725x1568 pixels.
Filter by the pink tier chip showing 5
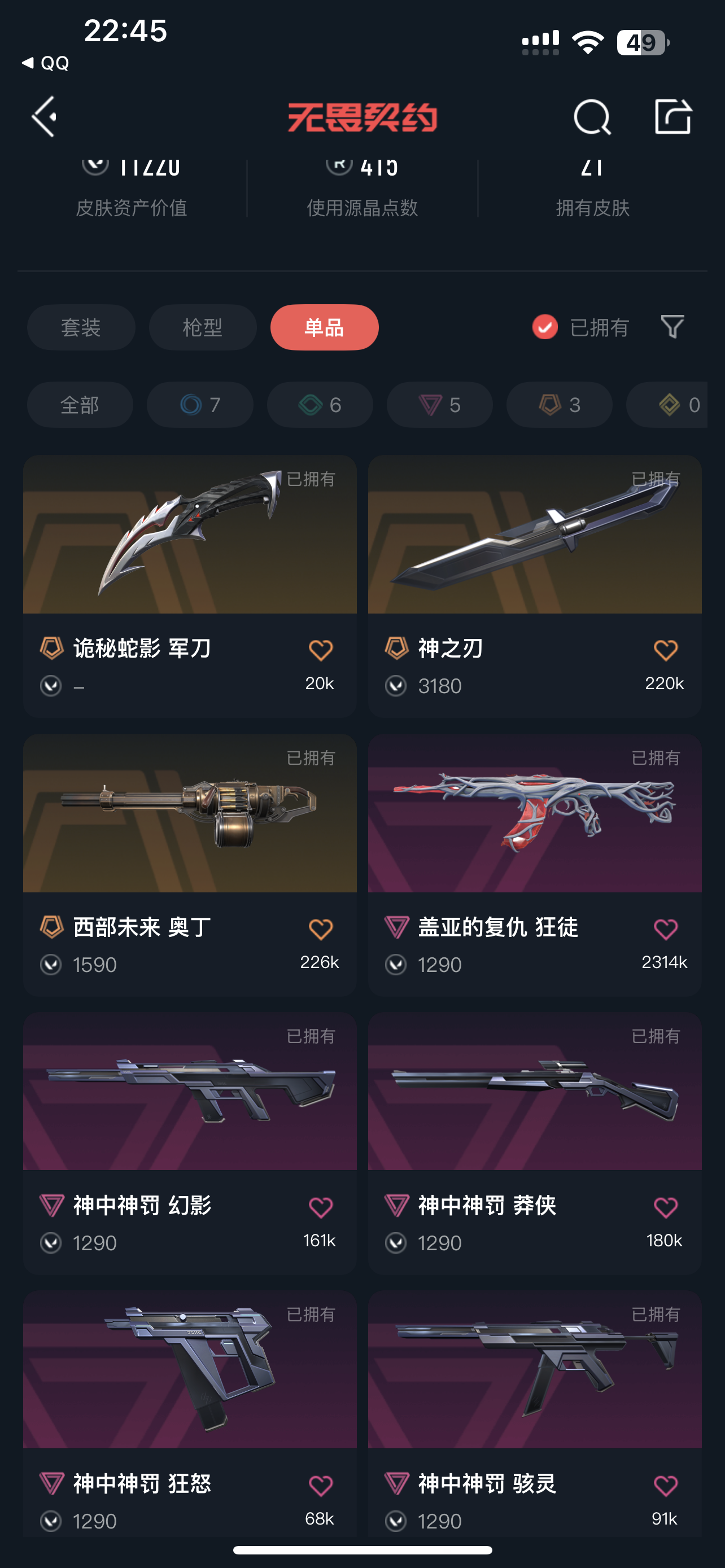point(439,405)
